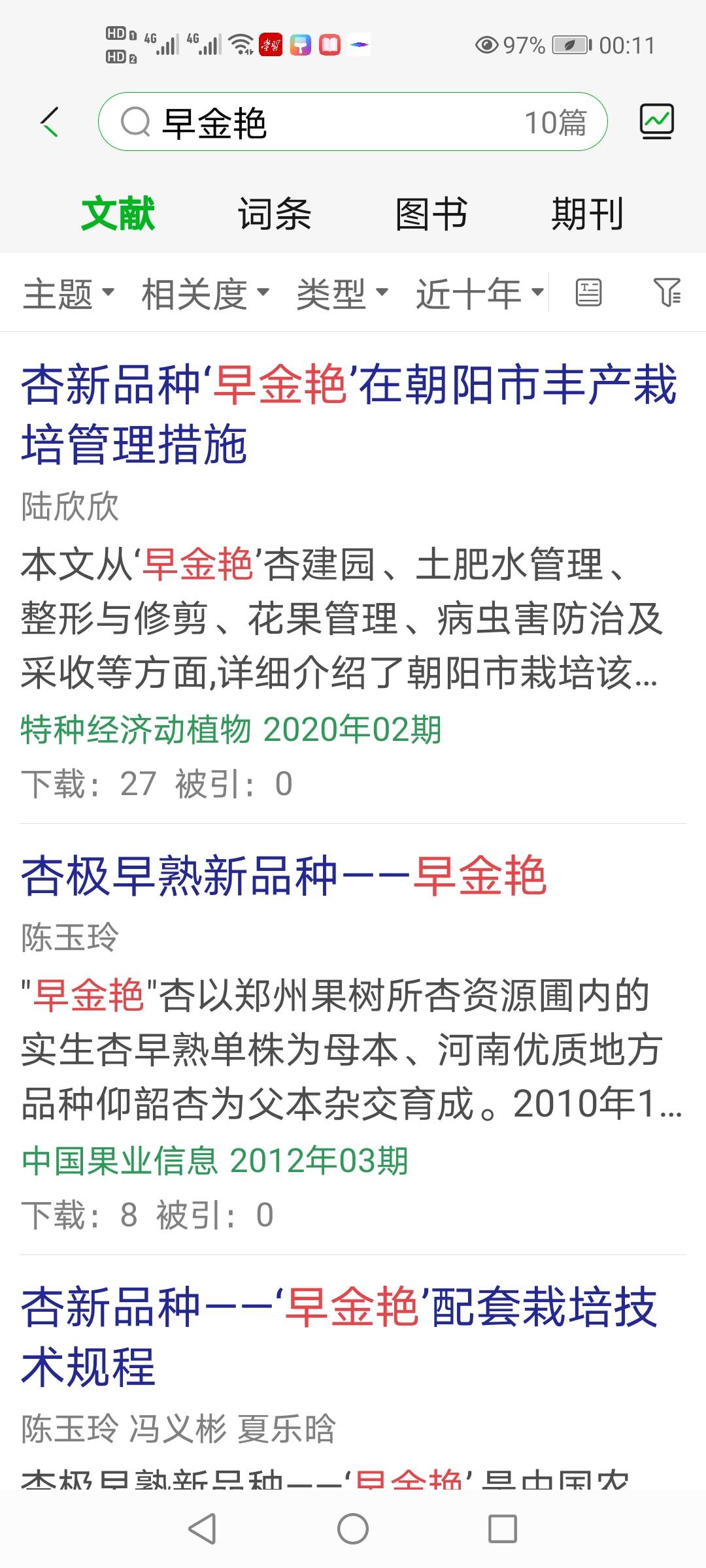This screenshot has height=1568, width=706.
Task: Switch to the 期刊 tab
Action: pyautogui.click(x=588, y=214)
